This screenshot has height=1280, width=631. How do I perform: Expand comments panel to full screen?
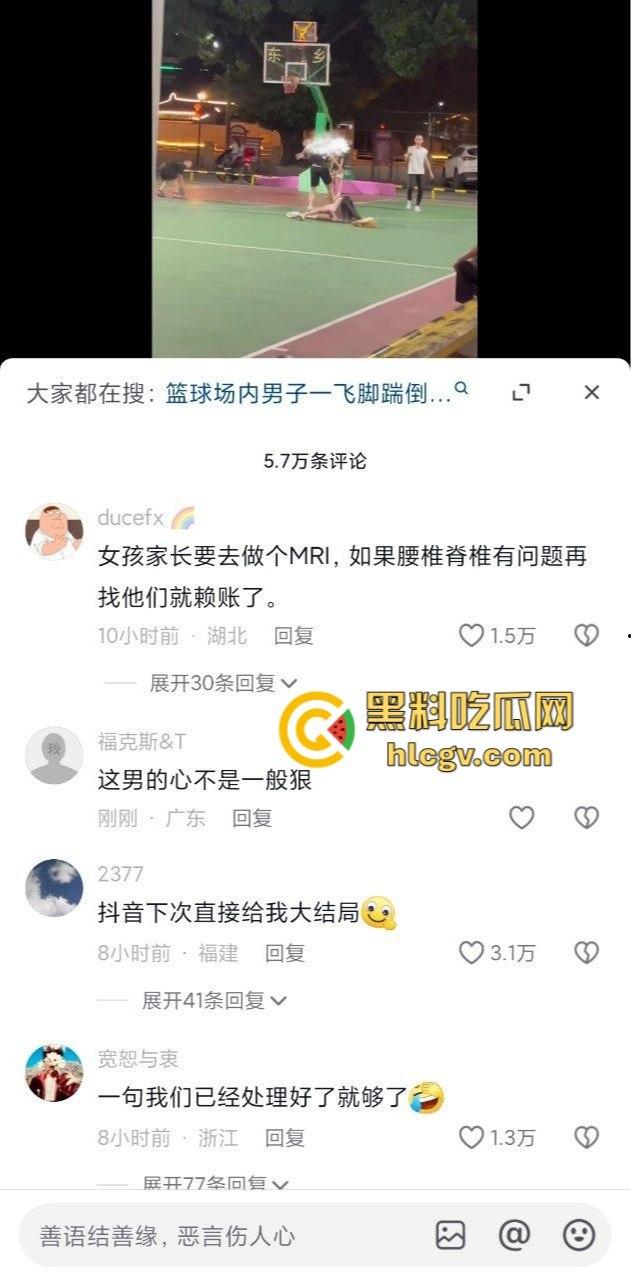520,392
